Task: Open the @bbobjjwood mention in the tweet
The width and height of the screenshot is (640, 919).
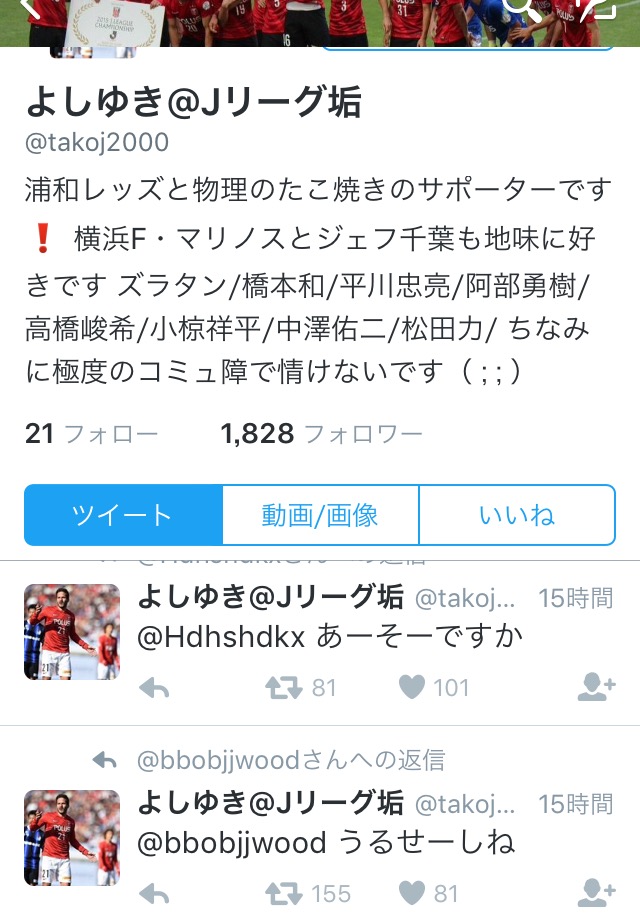Action: (231, 842)
